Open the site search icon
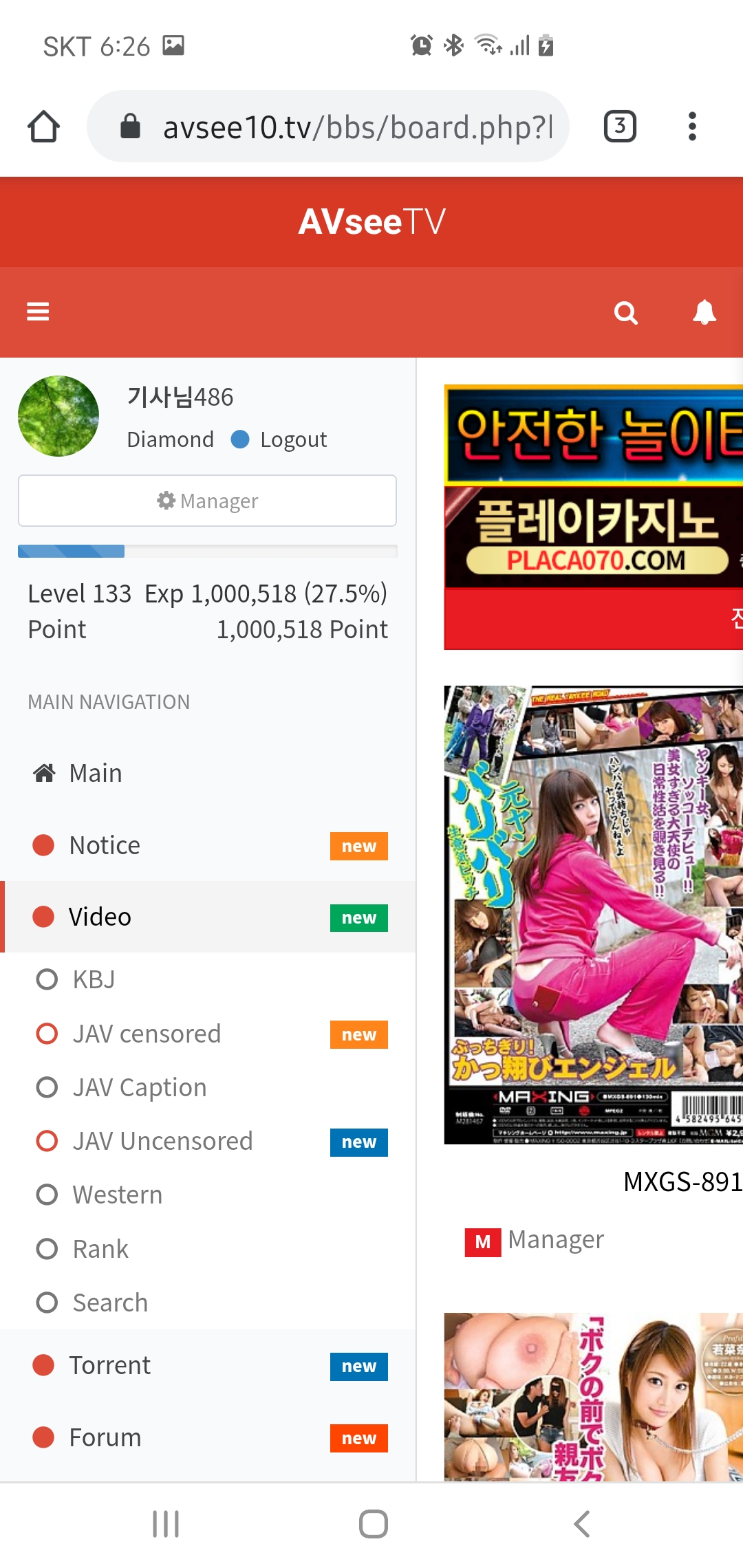 [x=625, y=312]
